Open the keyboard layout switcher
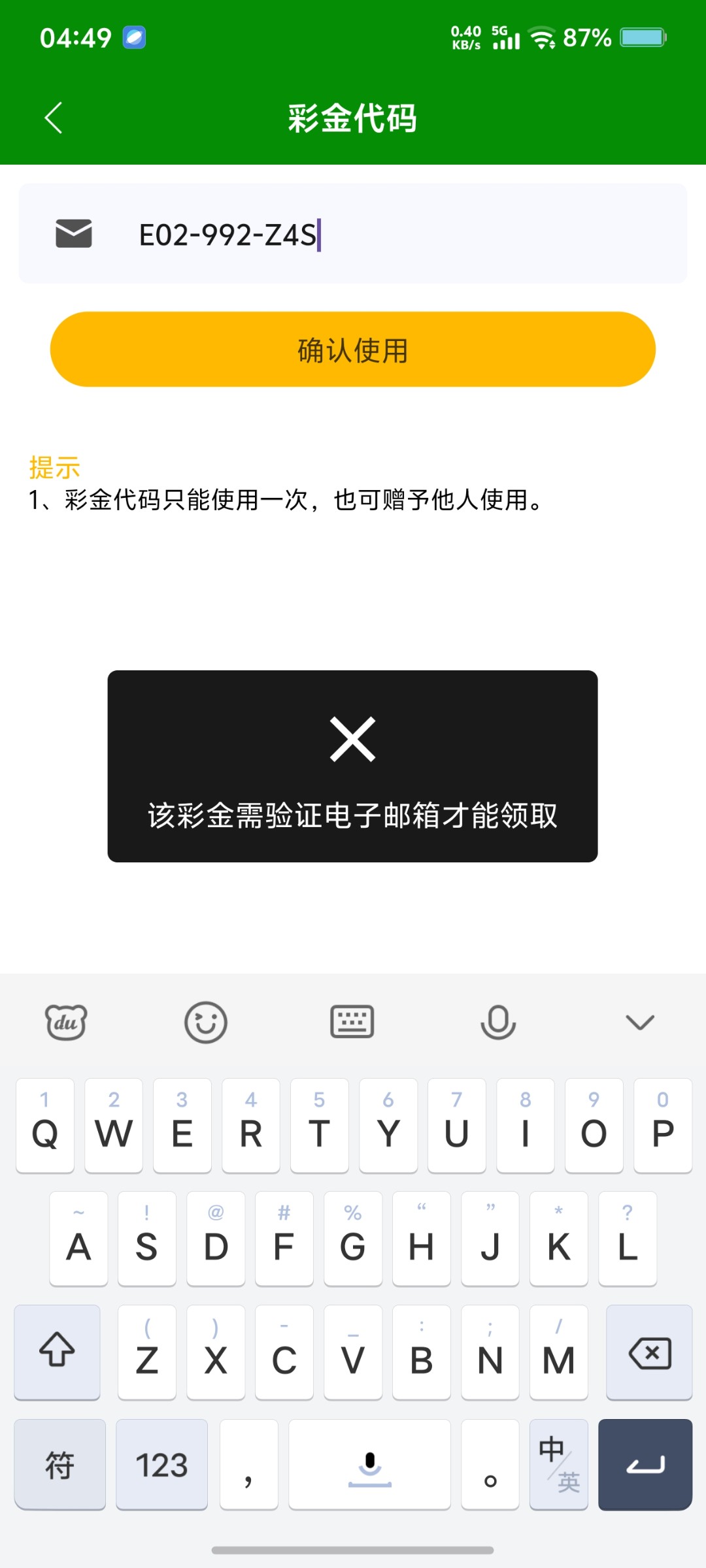Image resolution: width=706 pixels, height=1568 pixels. click(352, 1022)
